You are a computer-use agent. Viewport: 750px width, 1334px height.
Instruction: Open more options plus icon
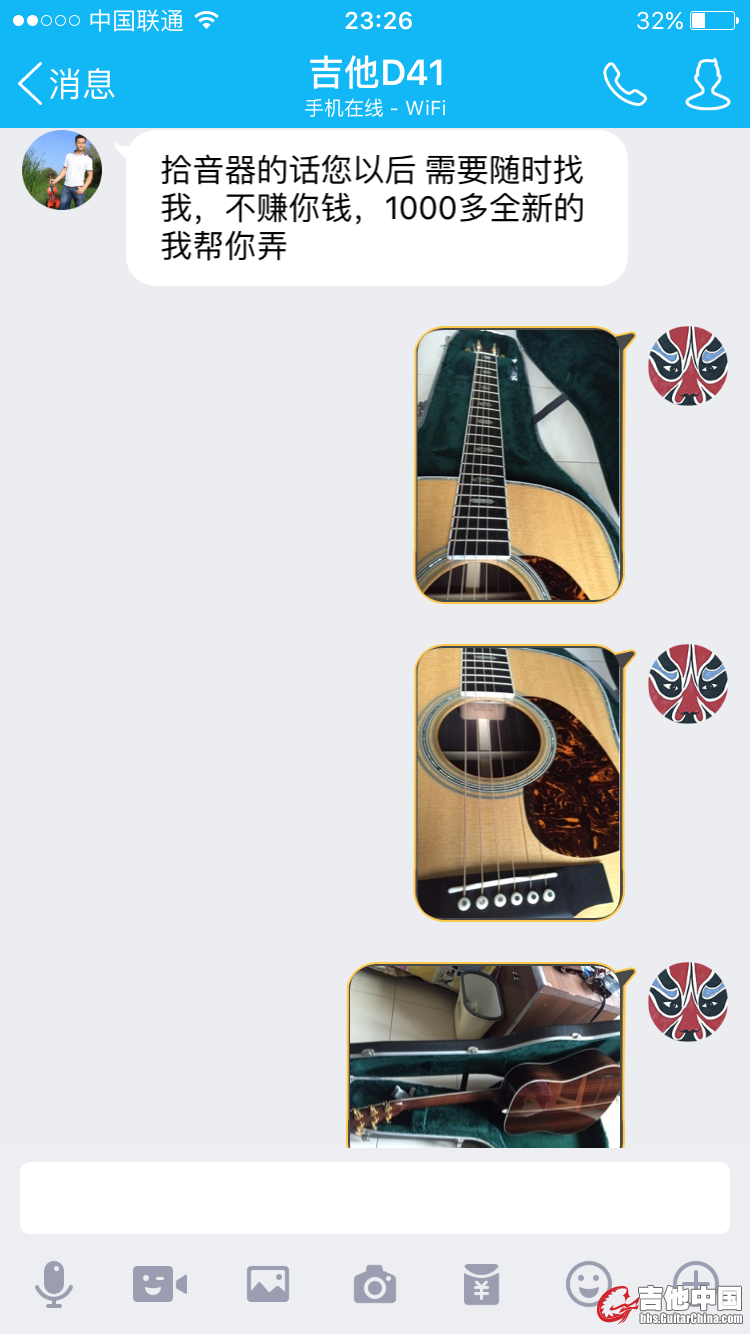(695, 1280)
